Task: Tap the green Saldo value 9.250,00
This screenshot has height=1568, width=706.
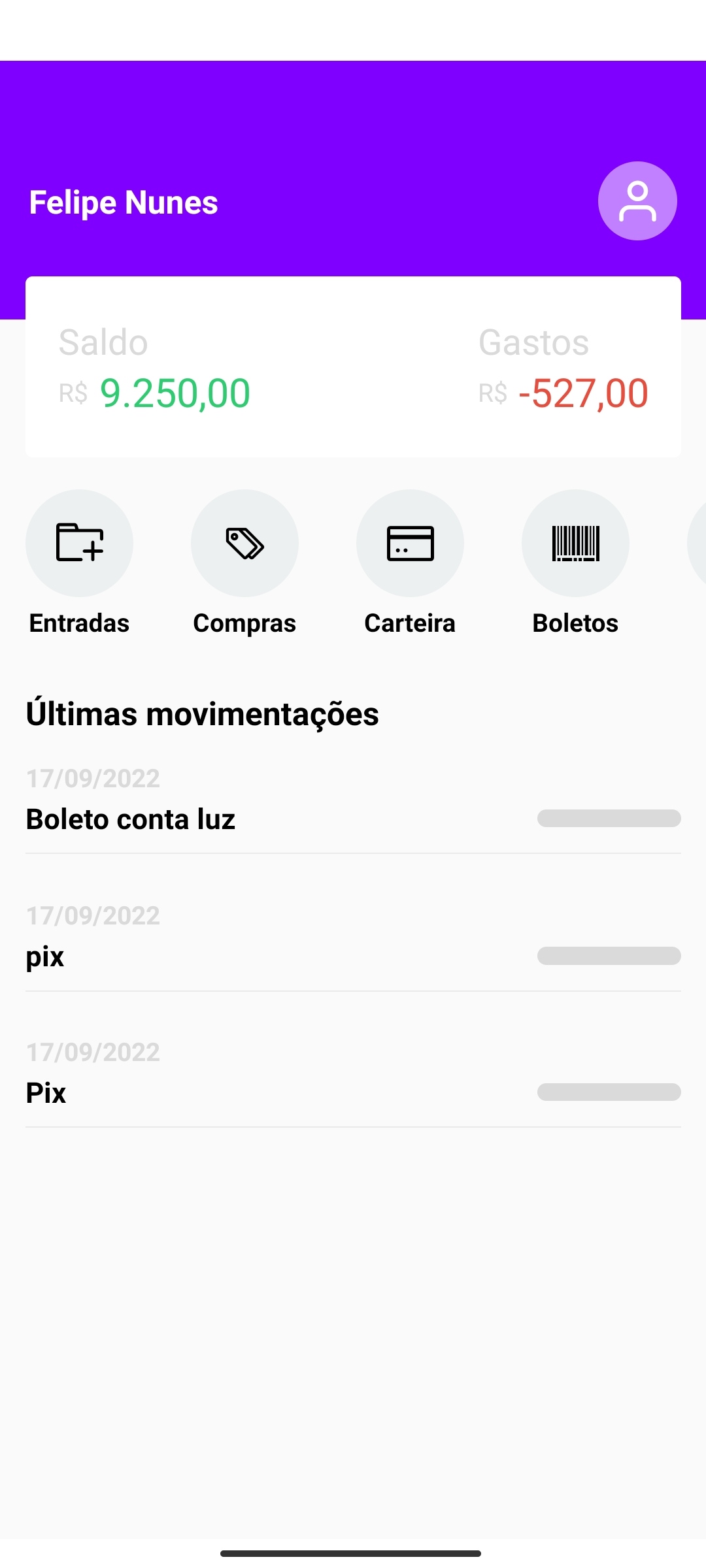Action: [x=174, y=392]
